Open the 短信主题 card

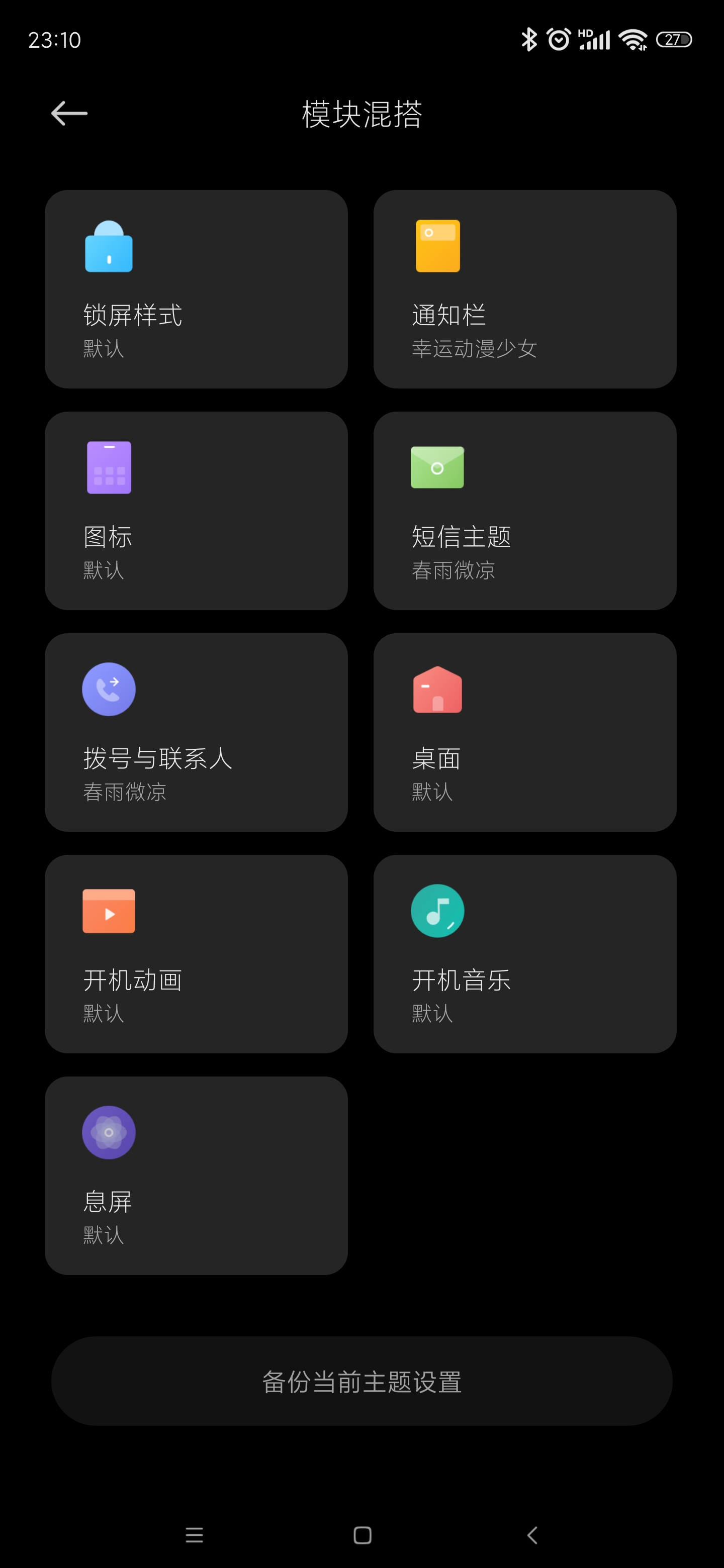pyautogui.click(x=525, y=511)
